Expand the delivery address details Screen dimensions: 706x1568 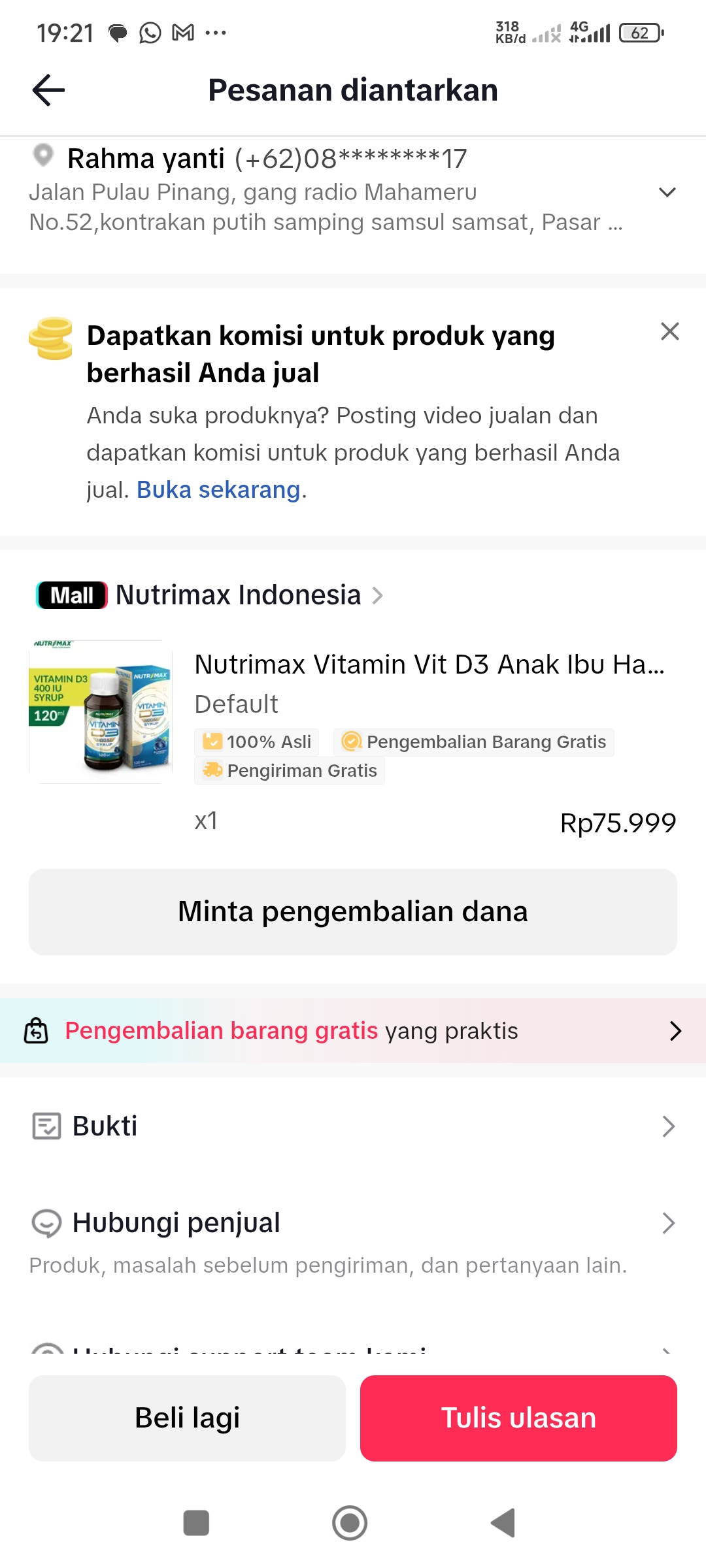tap(667, 192)
